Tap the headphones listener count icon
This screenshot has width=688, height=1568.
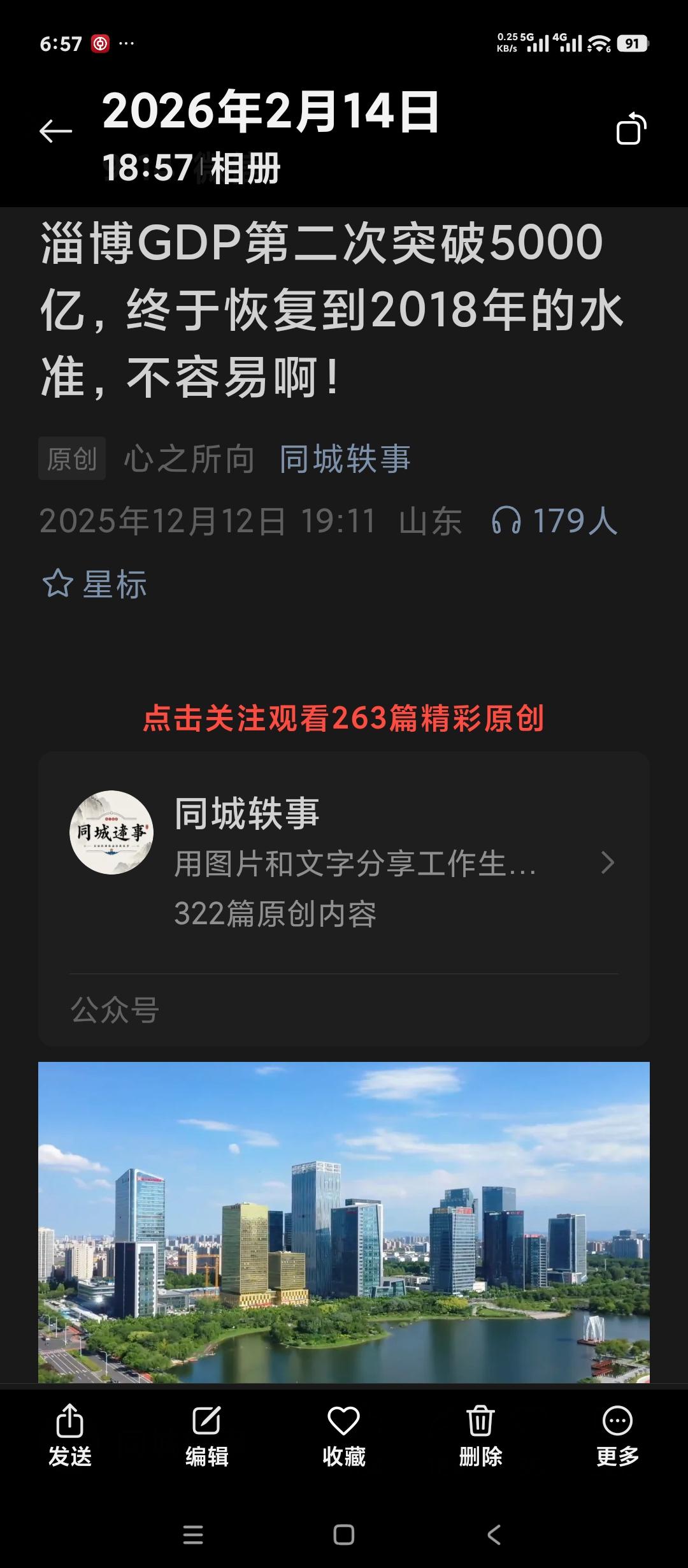505,523
